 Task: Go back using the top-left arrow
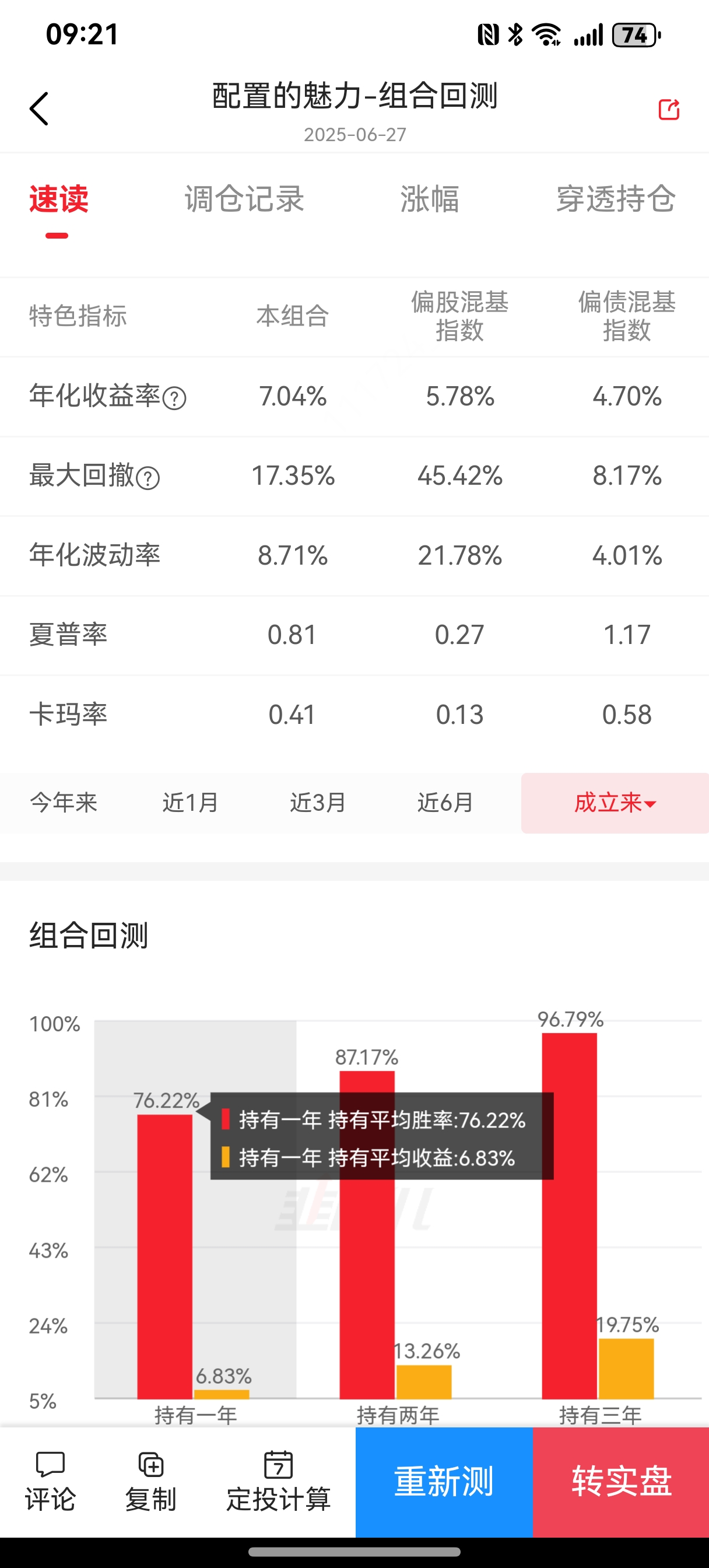click(x=39, y=109)
